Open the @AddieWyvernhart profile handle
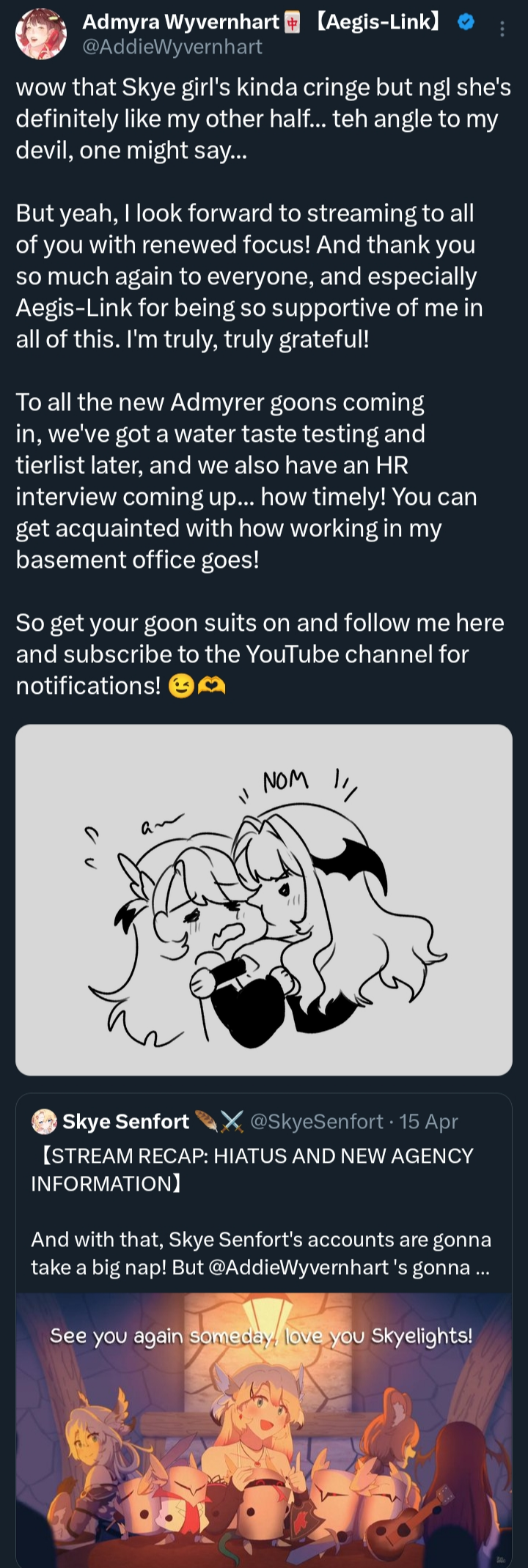Viewport: 528px width, 1568px height. (172, 47)
